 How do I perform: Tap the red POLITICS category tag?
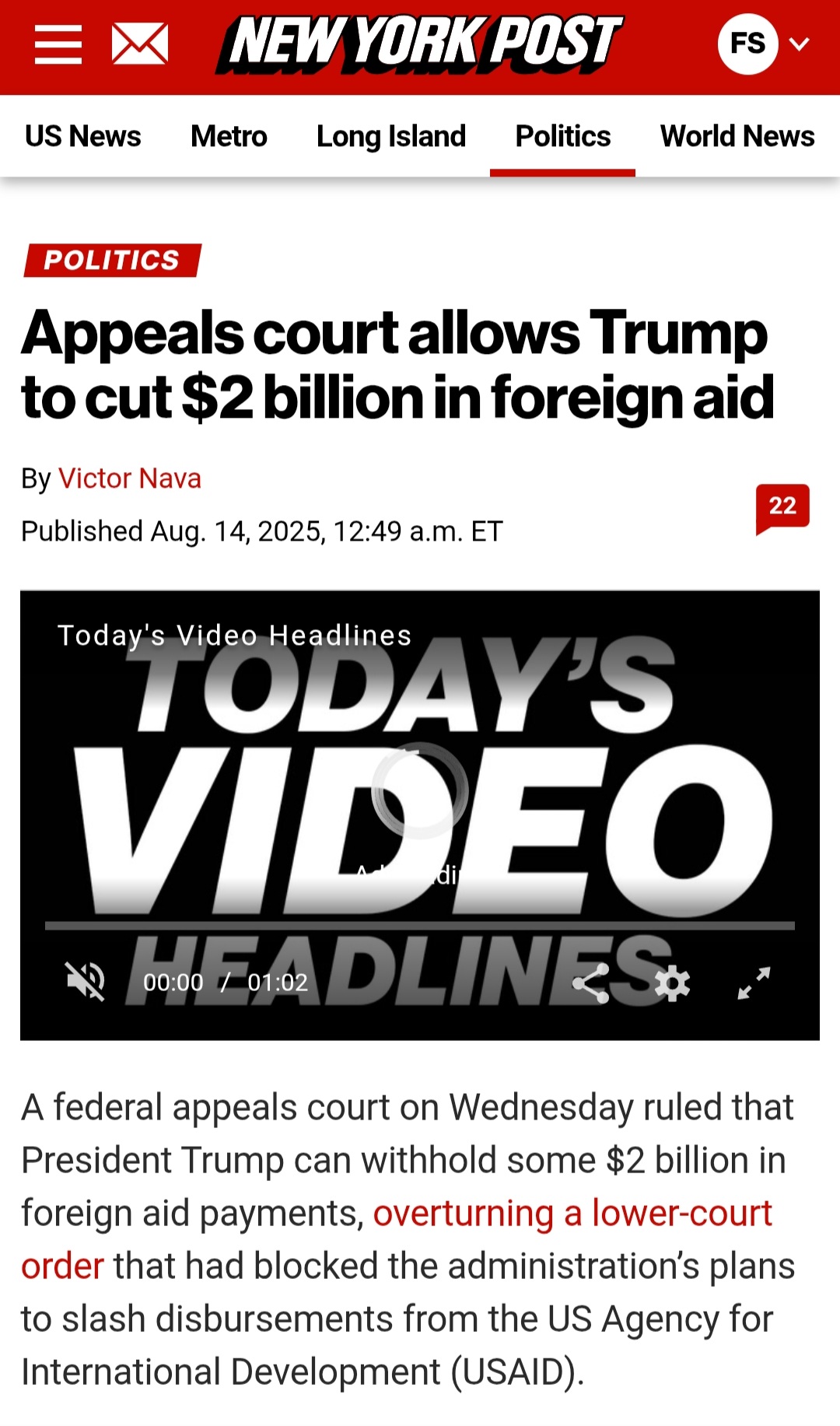coord(112,260)
